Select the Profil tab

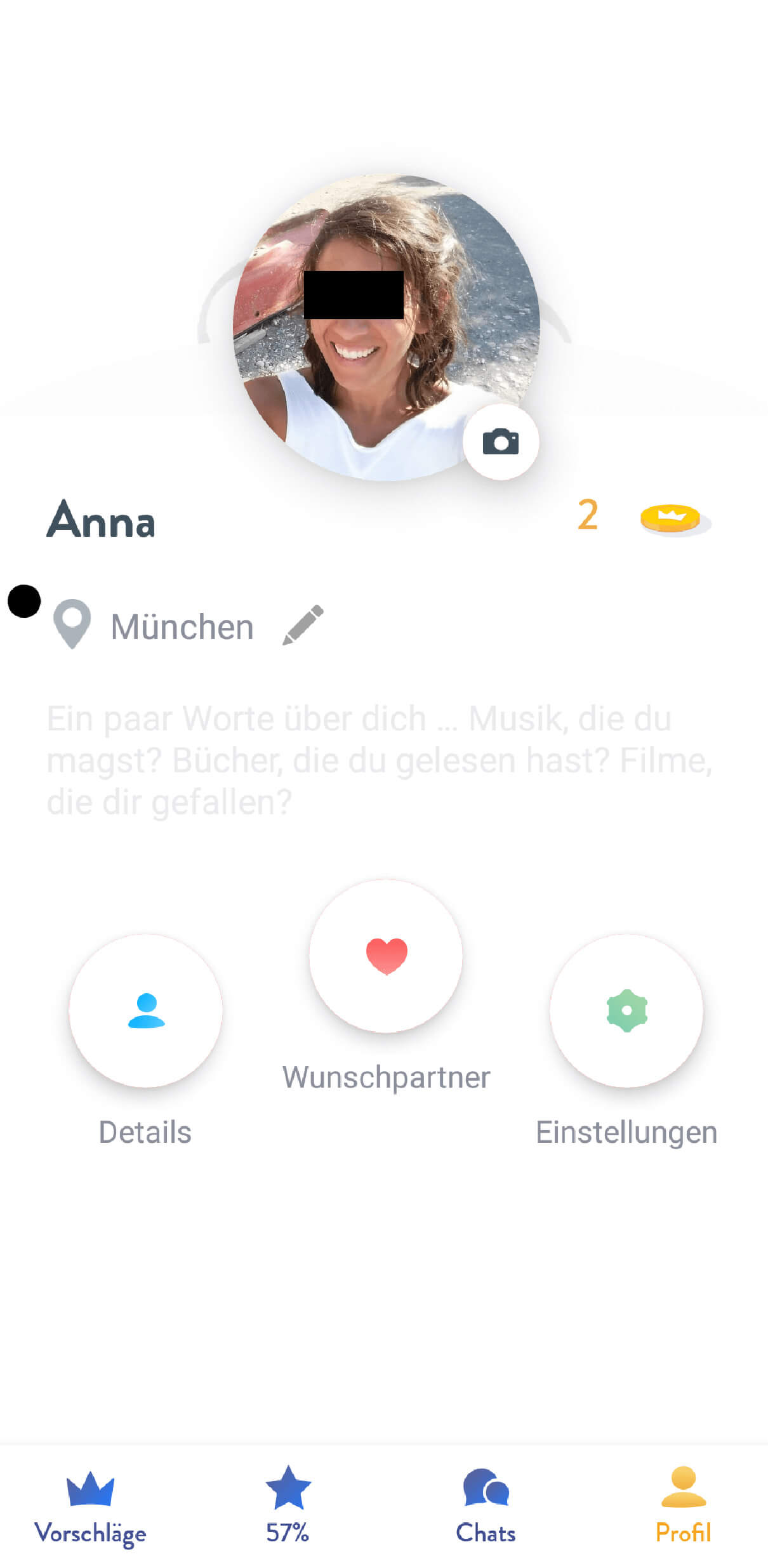683,1505
